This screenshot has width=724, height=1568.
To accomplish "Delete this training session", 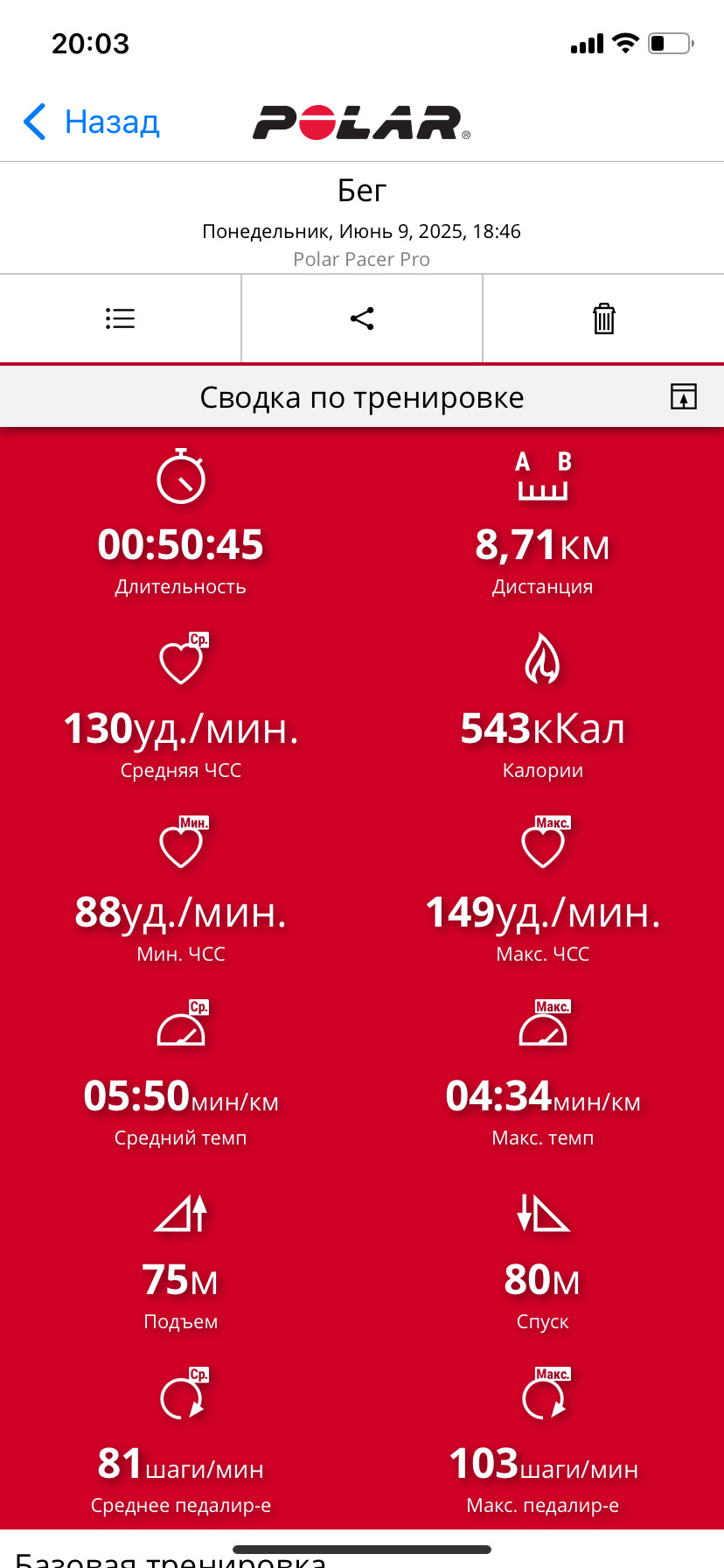I will tap(604, 318).
